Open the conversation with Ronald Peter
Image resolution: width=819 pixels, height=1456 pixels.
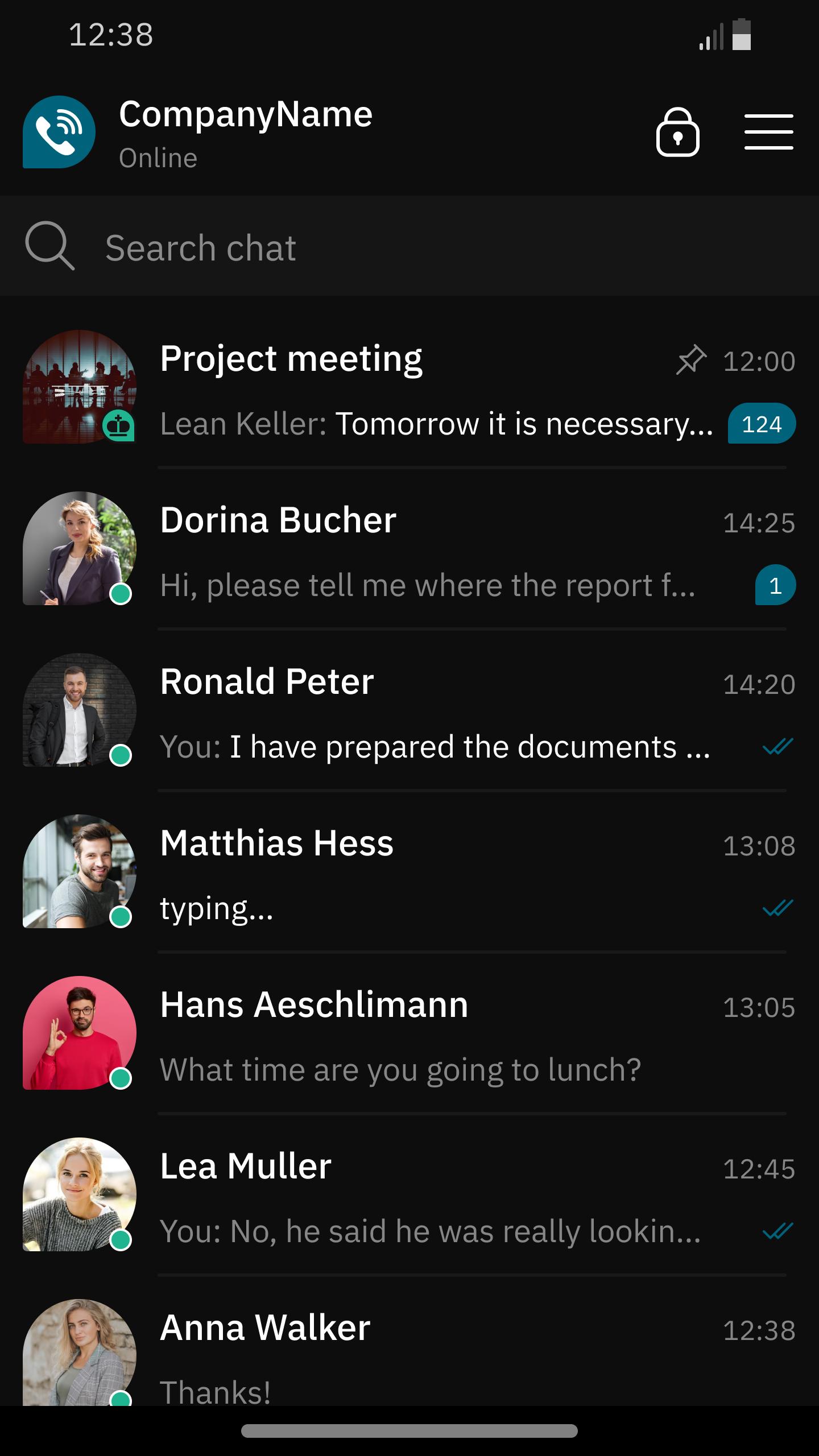pos(409,712)
